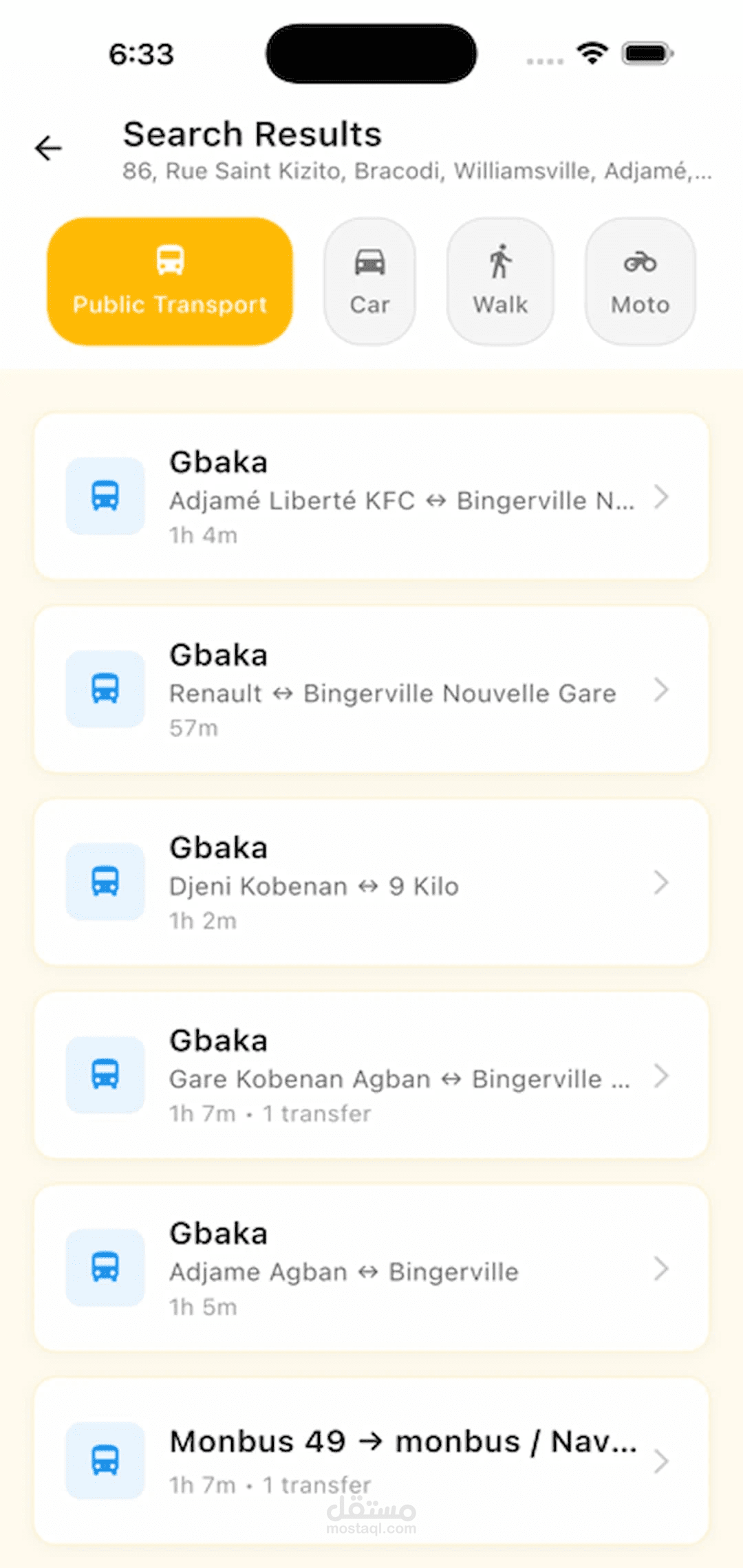Open the Monbus 49 route
This screenshot has height=1568, width=743.
pos(371,1461)
